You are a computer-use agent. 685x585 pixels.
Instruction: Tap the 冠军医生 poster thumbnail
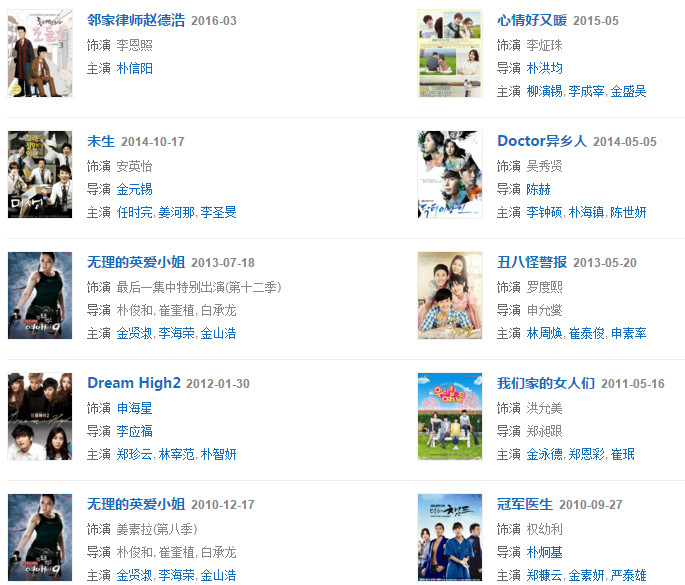pos(450,536)
